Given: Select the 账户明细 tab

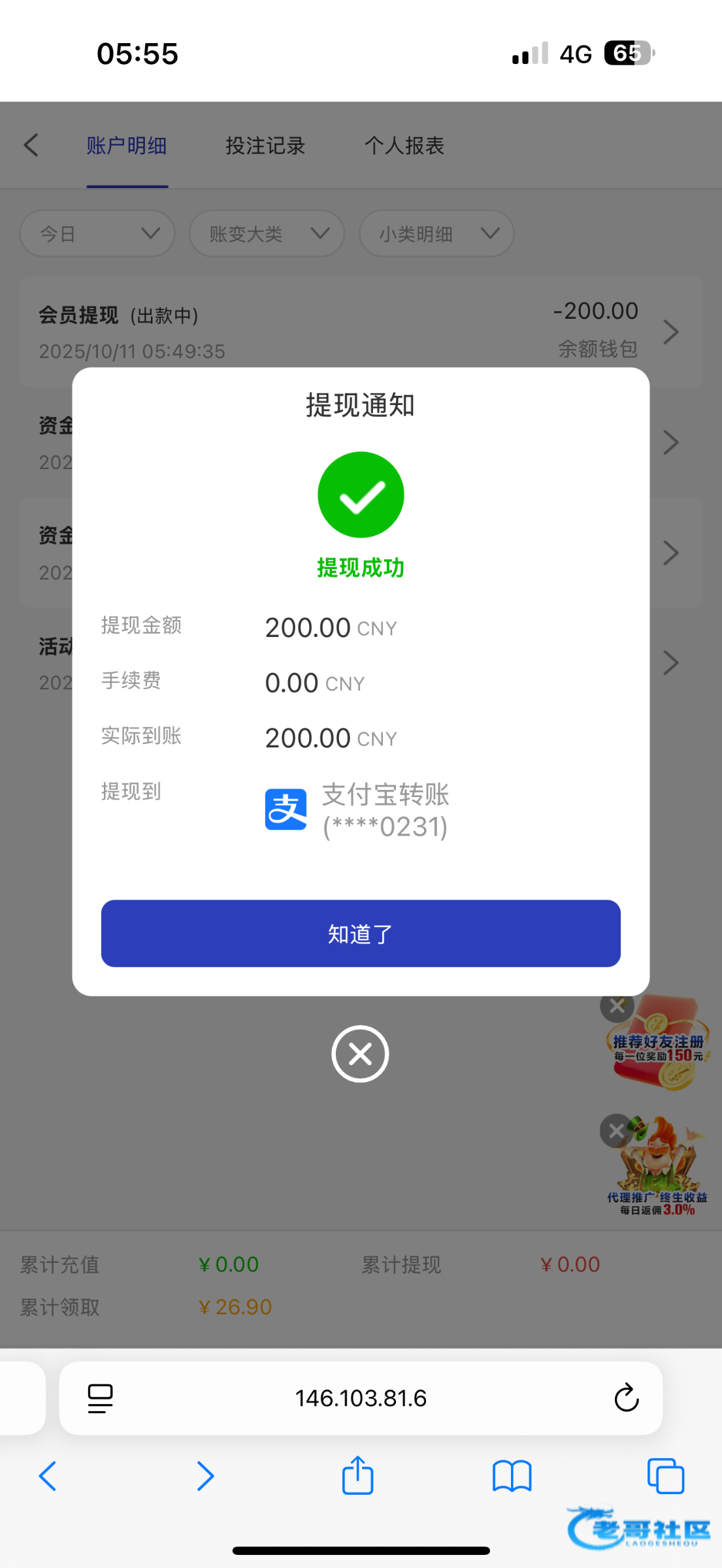Looking at the screenshot, I should pos(127,146).
